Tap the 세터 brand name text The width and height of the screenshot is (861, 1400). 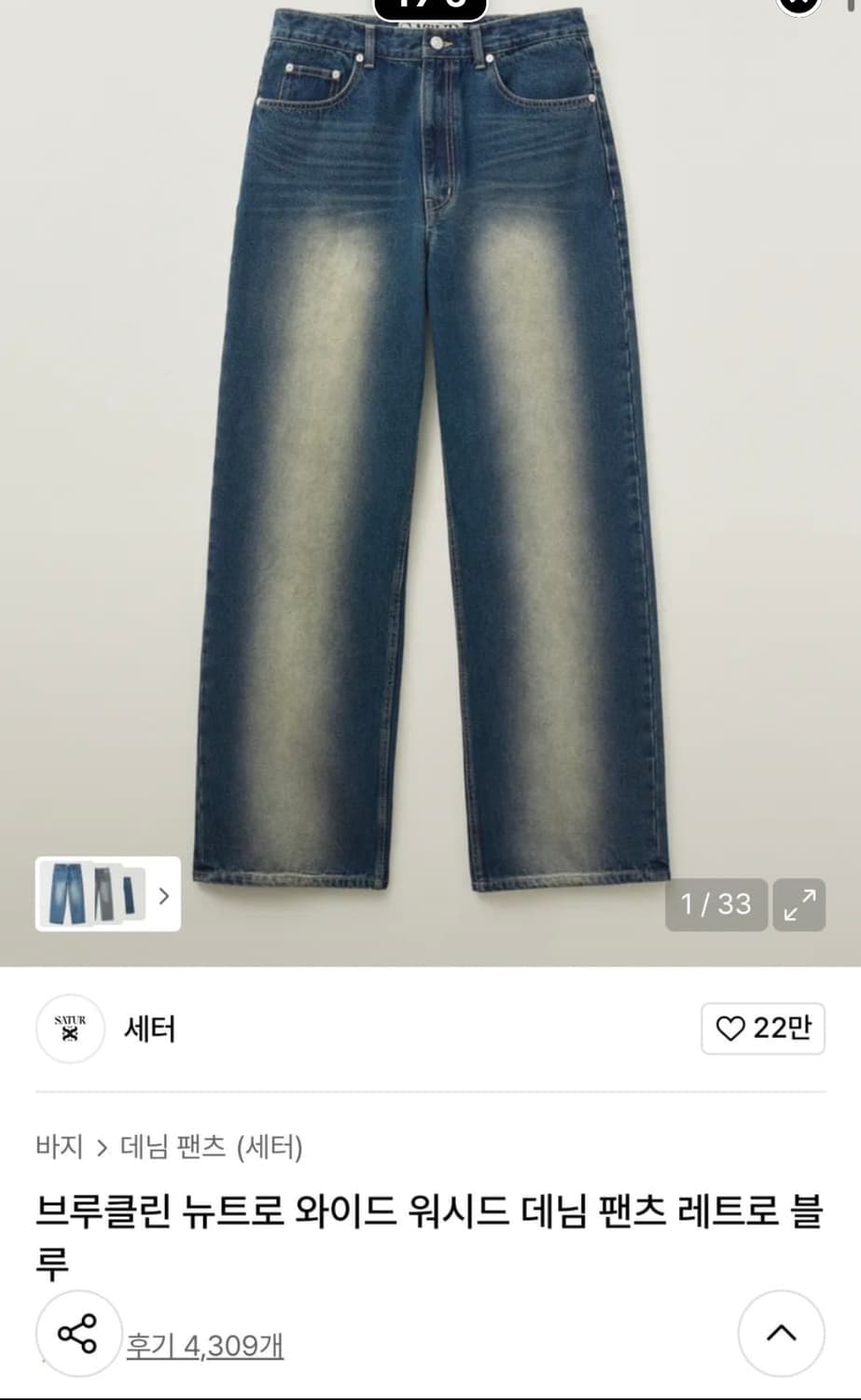[x=149, y=1029]
